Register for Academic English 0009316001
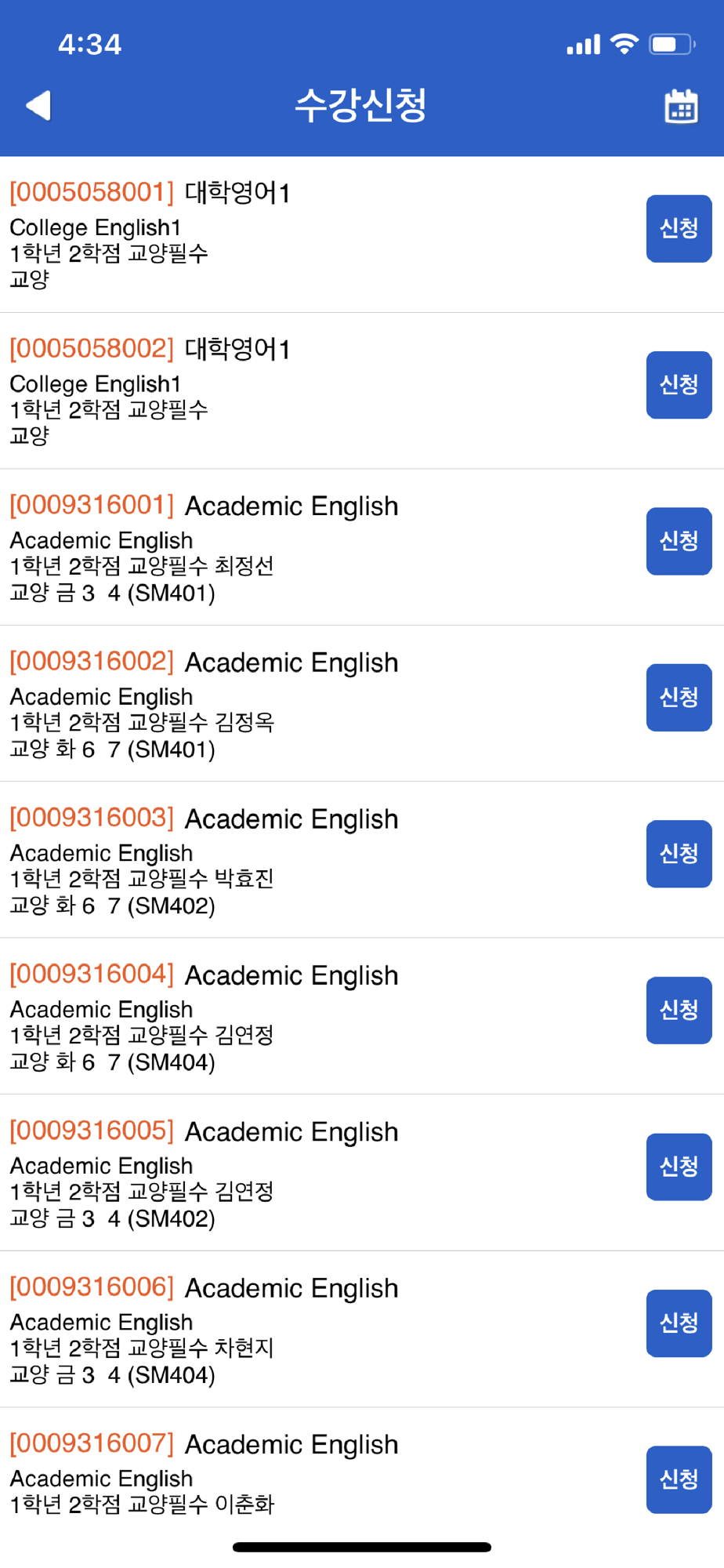This screenshot has width=724, height=1568. (679, 541)
